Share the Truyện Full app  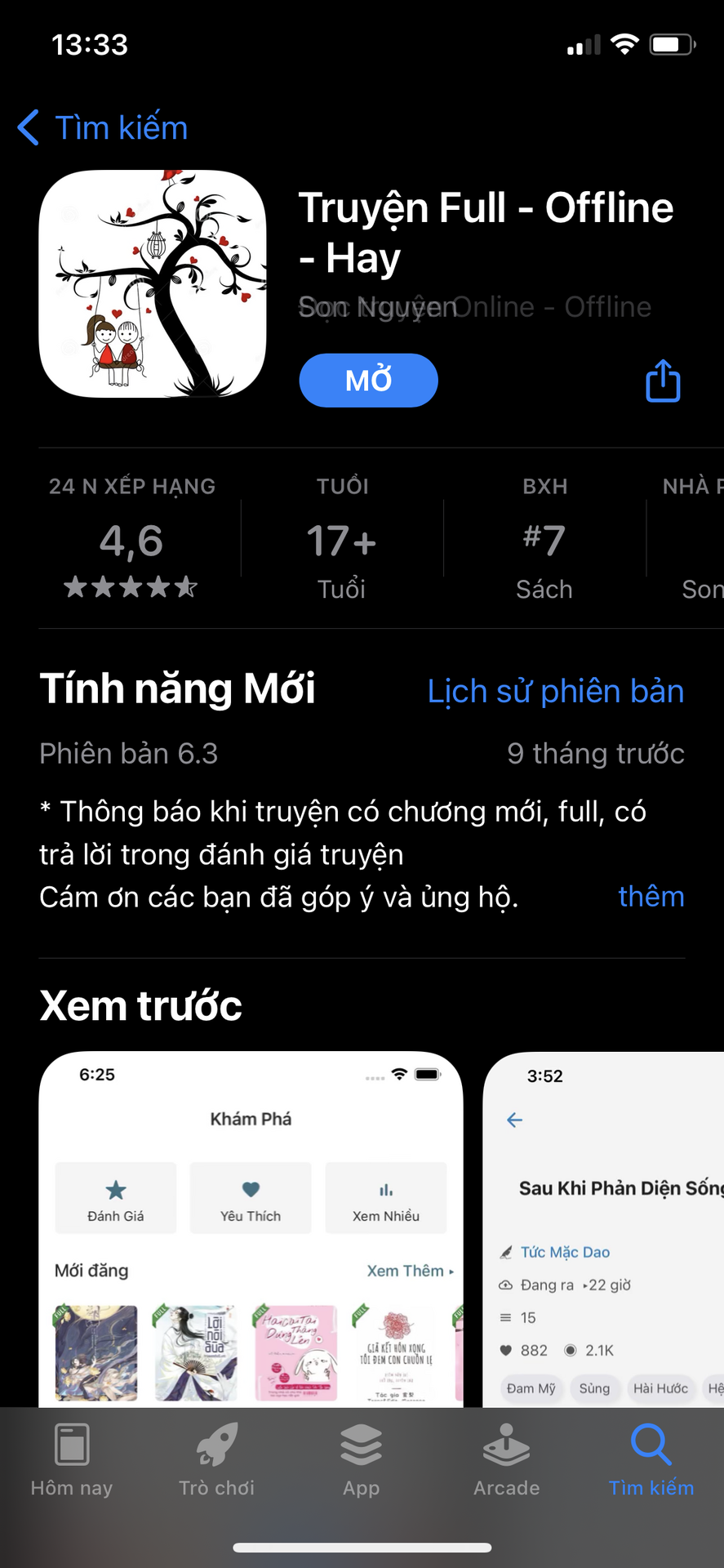(663, 381)
